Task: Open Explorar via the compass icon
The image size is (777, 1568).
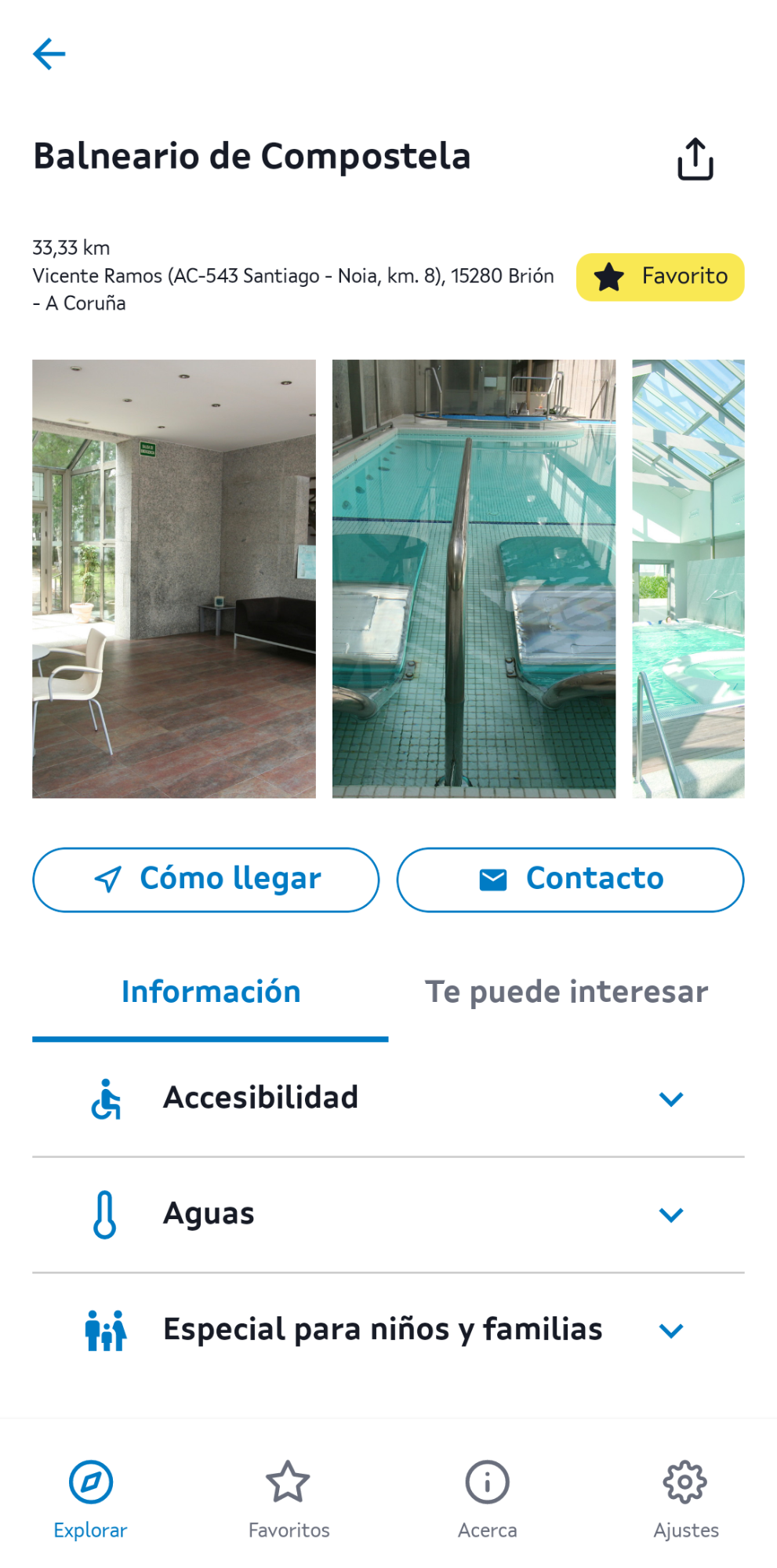Action: coord(89,1482)
